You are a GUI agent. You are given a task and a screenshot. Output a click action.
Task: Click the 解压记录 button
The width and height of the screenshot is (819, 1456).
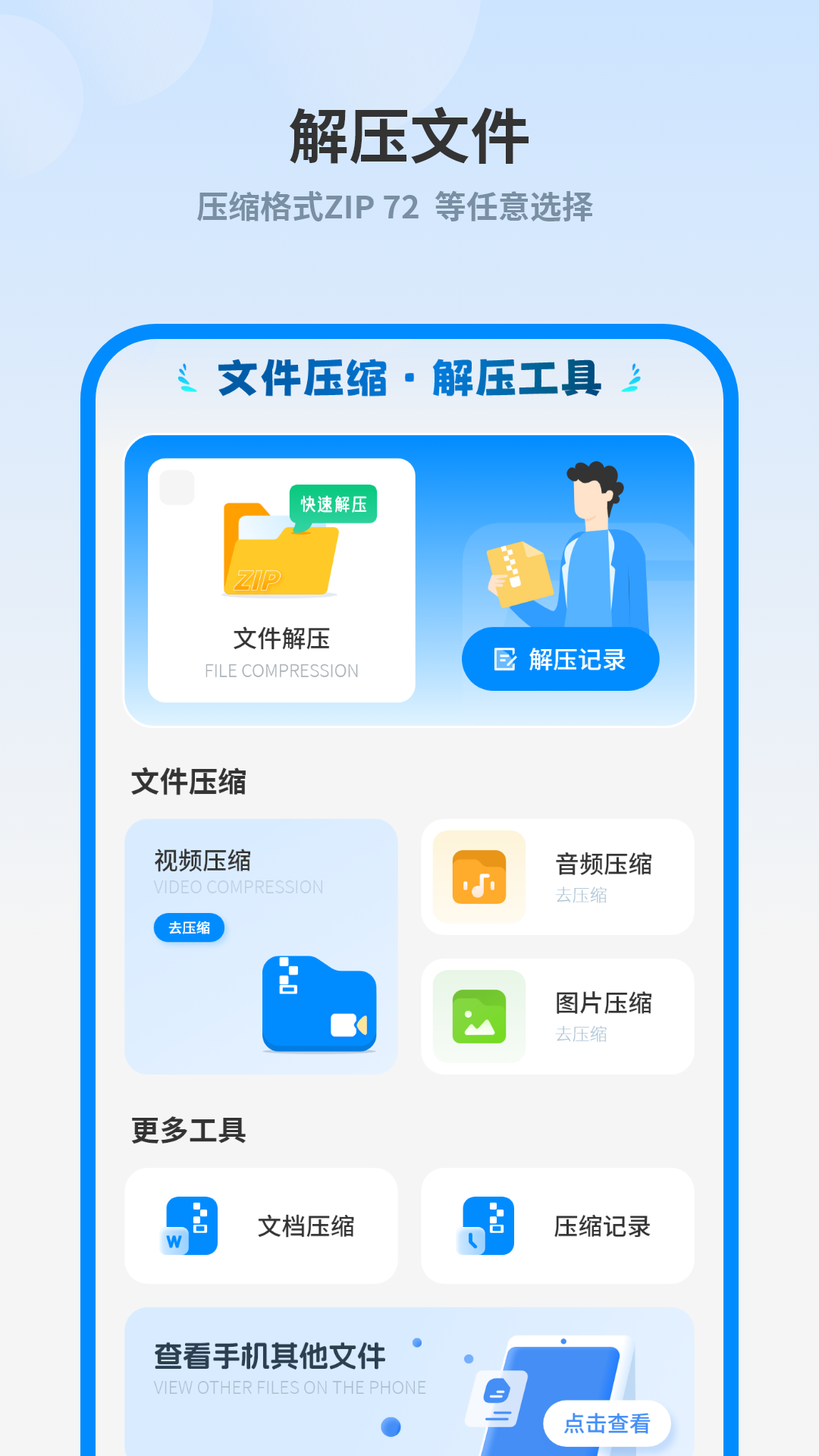pos(561,660)
